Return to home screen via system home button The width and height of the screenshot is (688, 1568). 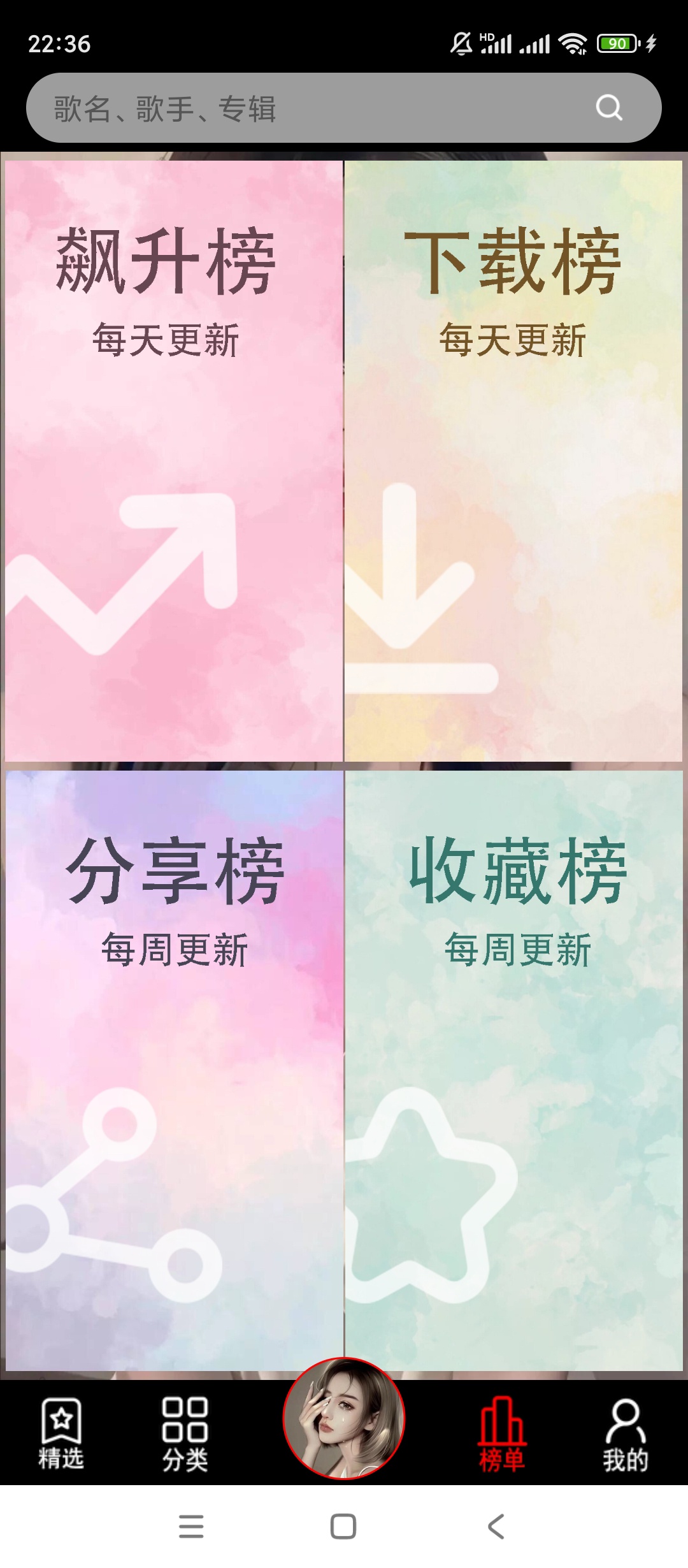343,1527
